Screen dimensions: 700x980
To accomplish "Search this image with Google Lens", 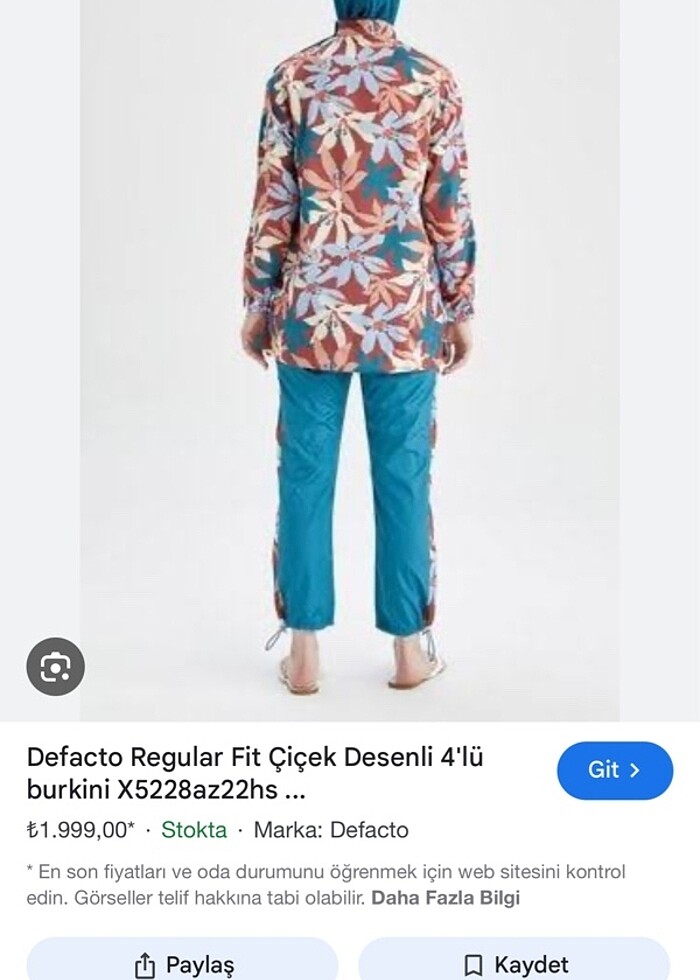I will [55, 667].
